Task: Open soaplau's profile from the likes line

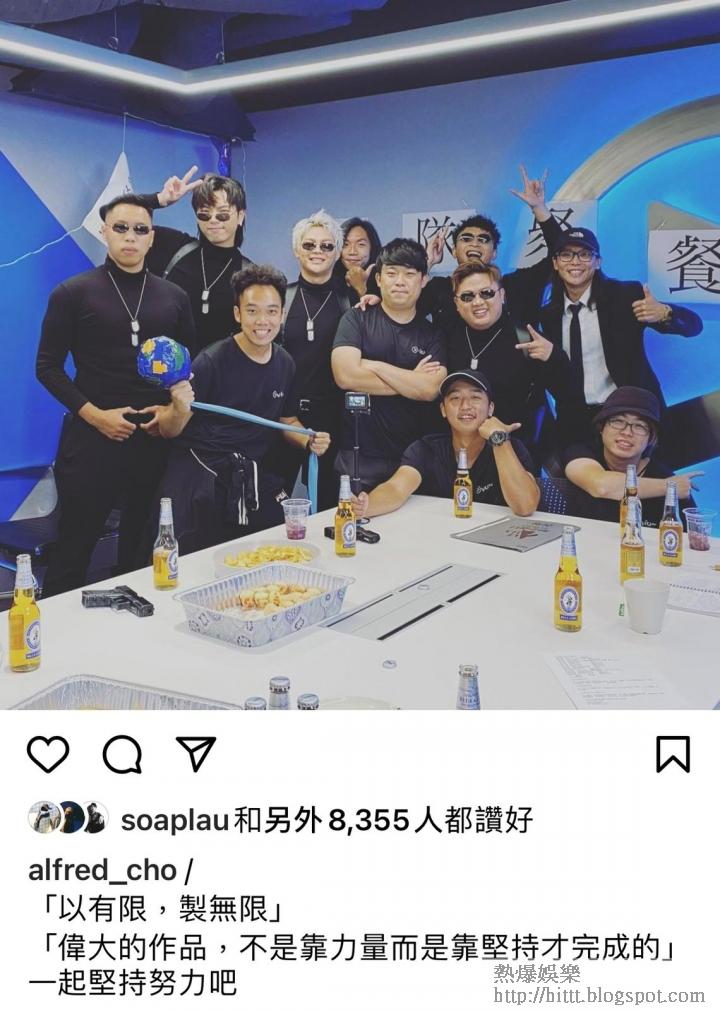Action: coord(175,820)
